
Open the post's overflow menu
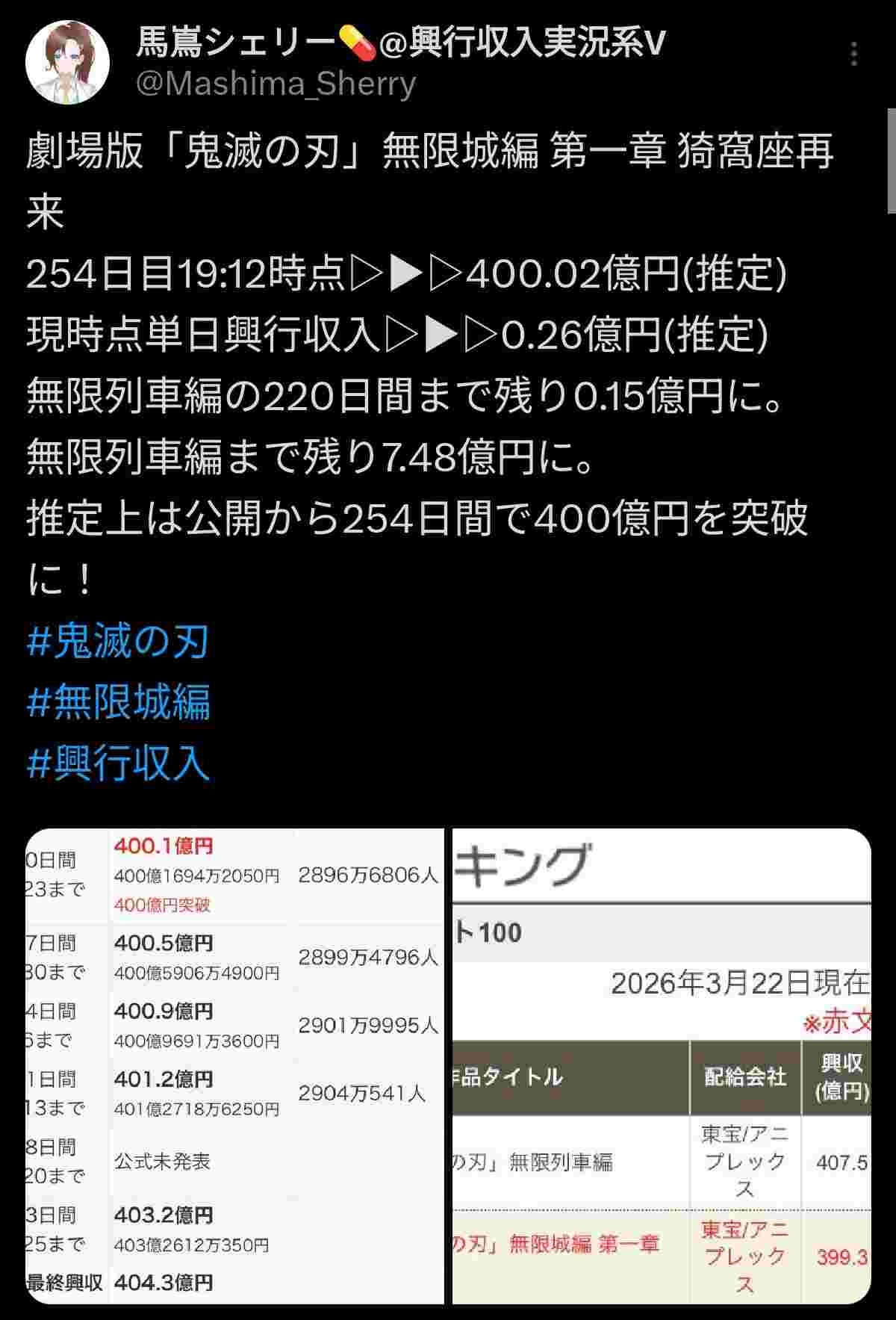[x=853, y=55]
